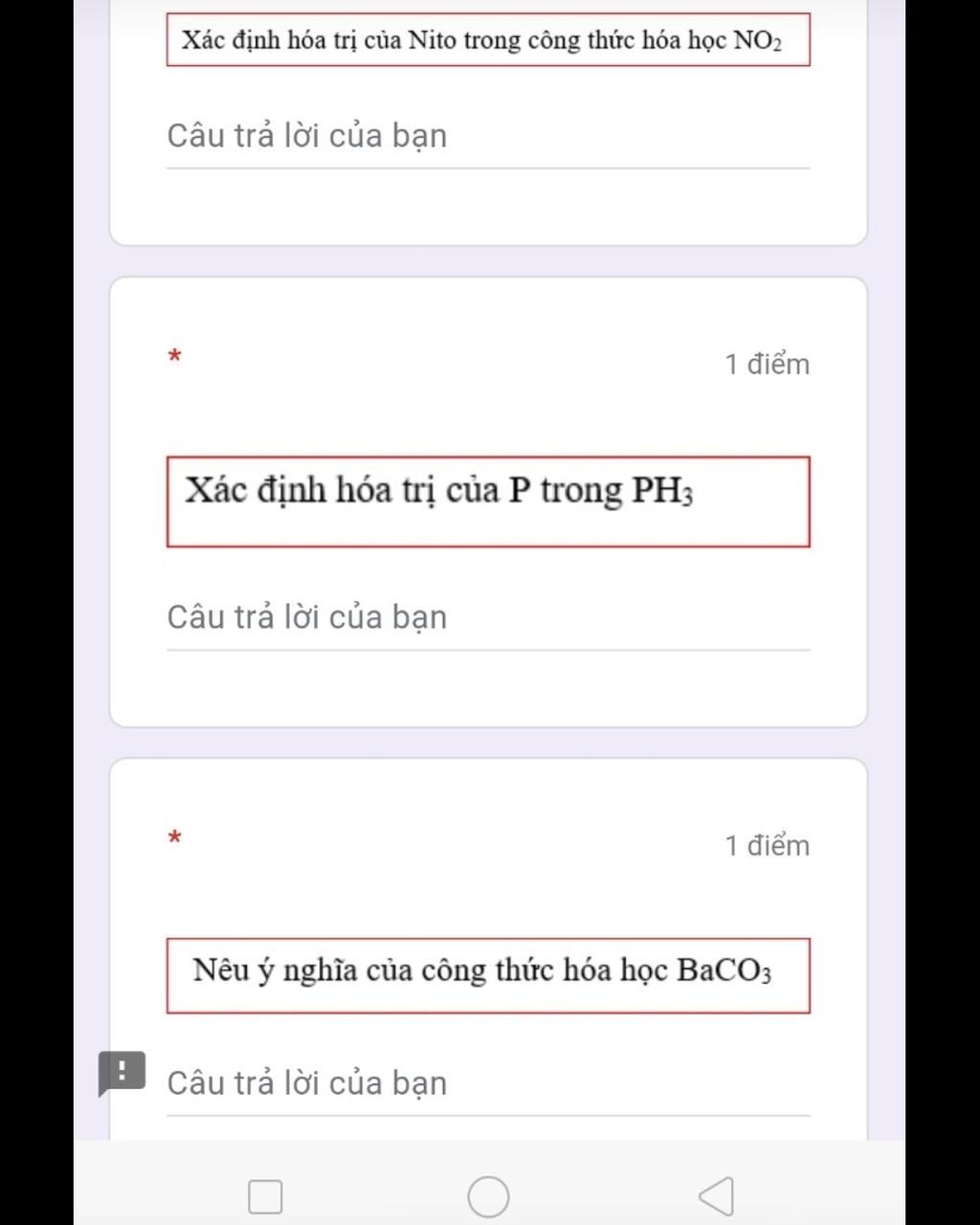Go back with the system back button

(x=716, y=1196)
